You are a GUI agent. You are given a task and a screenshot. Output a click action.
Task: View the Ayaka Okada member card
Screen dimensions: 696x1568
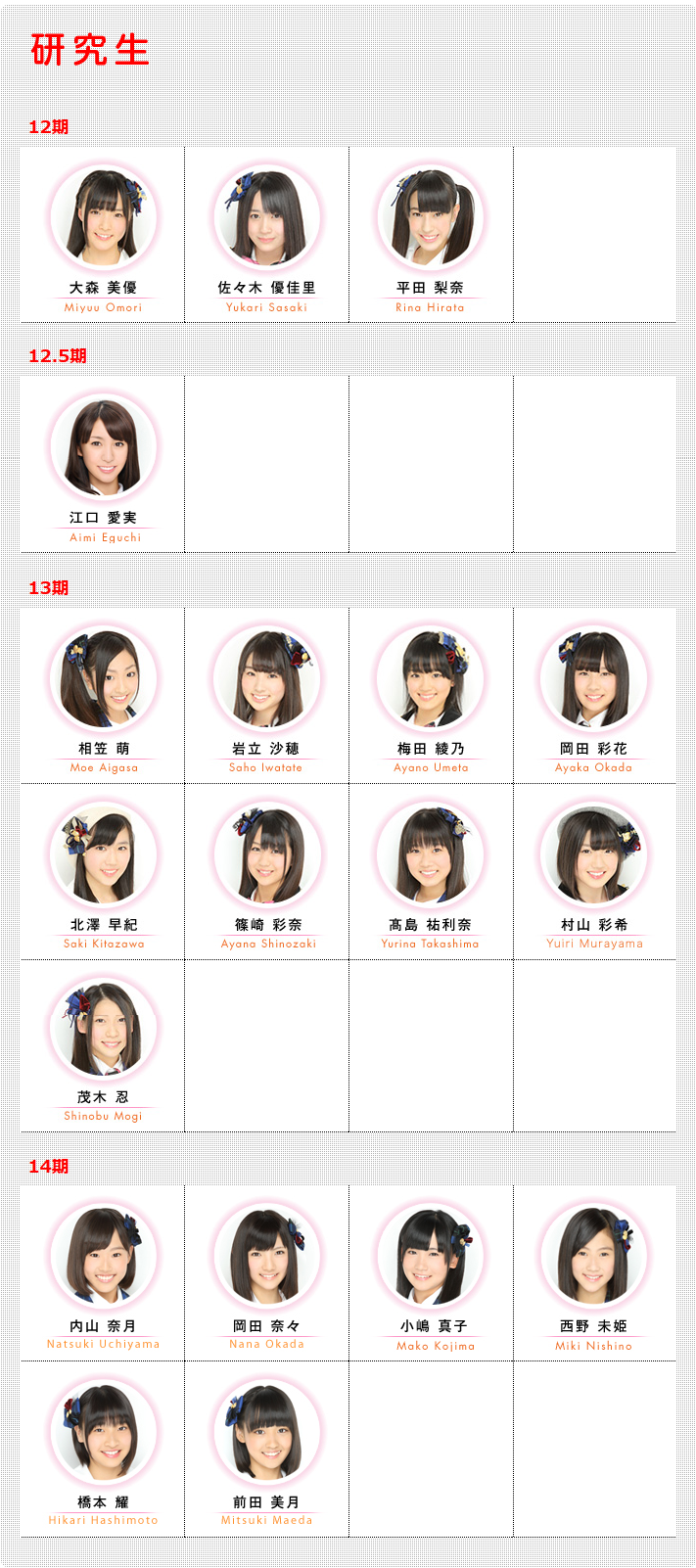593,680
